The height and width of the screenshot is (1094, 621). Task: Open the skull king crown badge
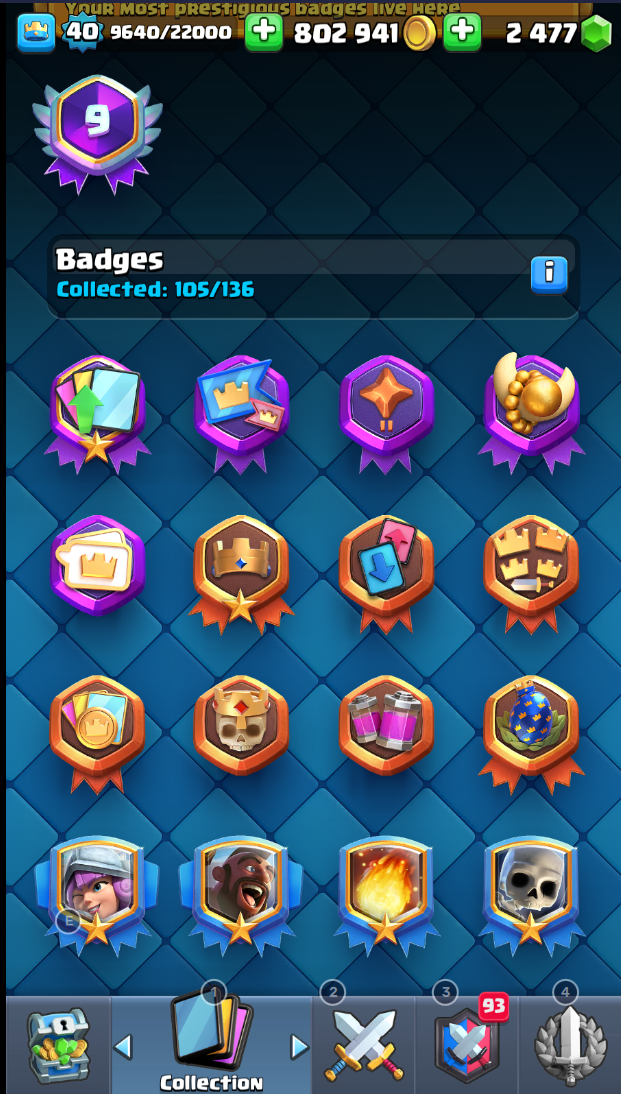(241, 725)
